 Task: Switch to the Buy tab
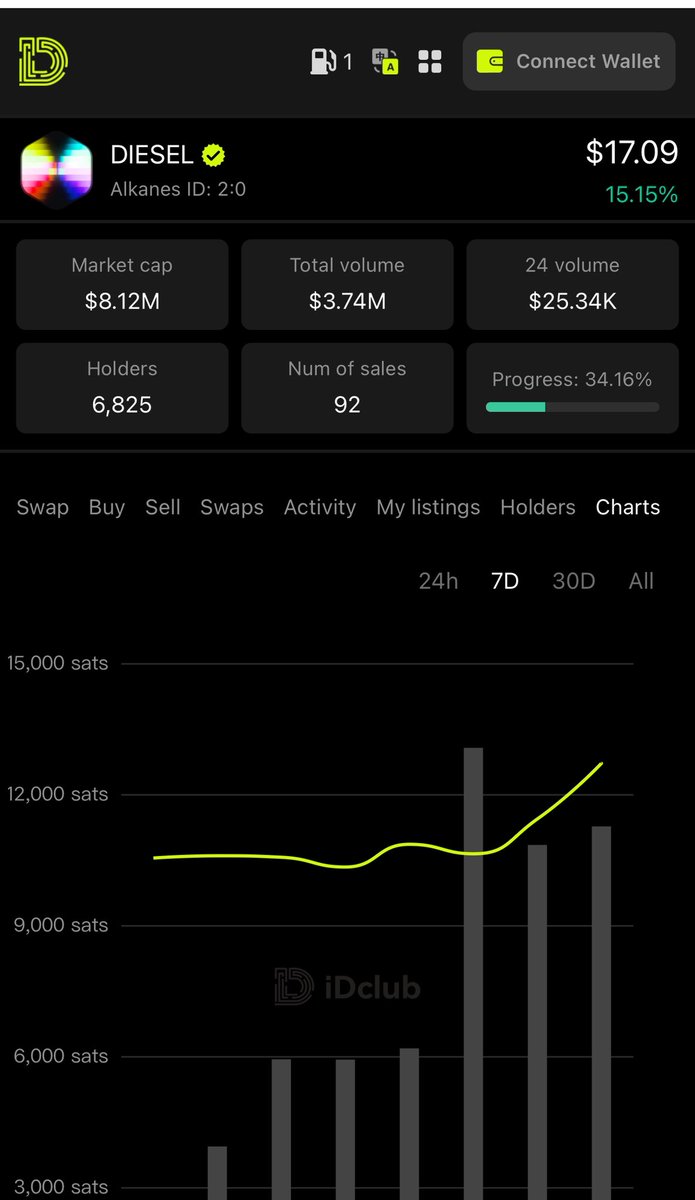point(107,507)
